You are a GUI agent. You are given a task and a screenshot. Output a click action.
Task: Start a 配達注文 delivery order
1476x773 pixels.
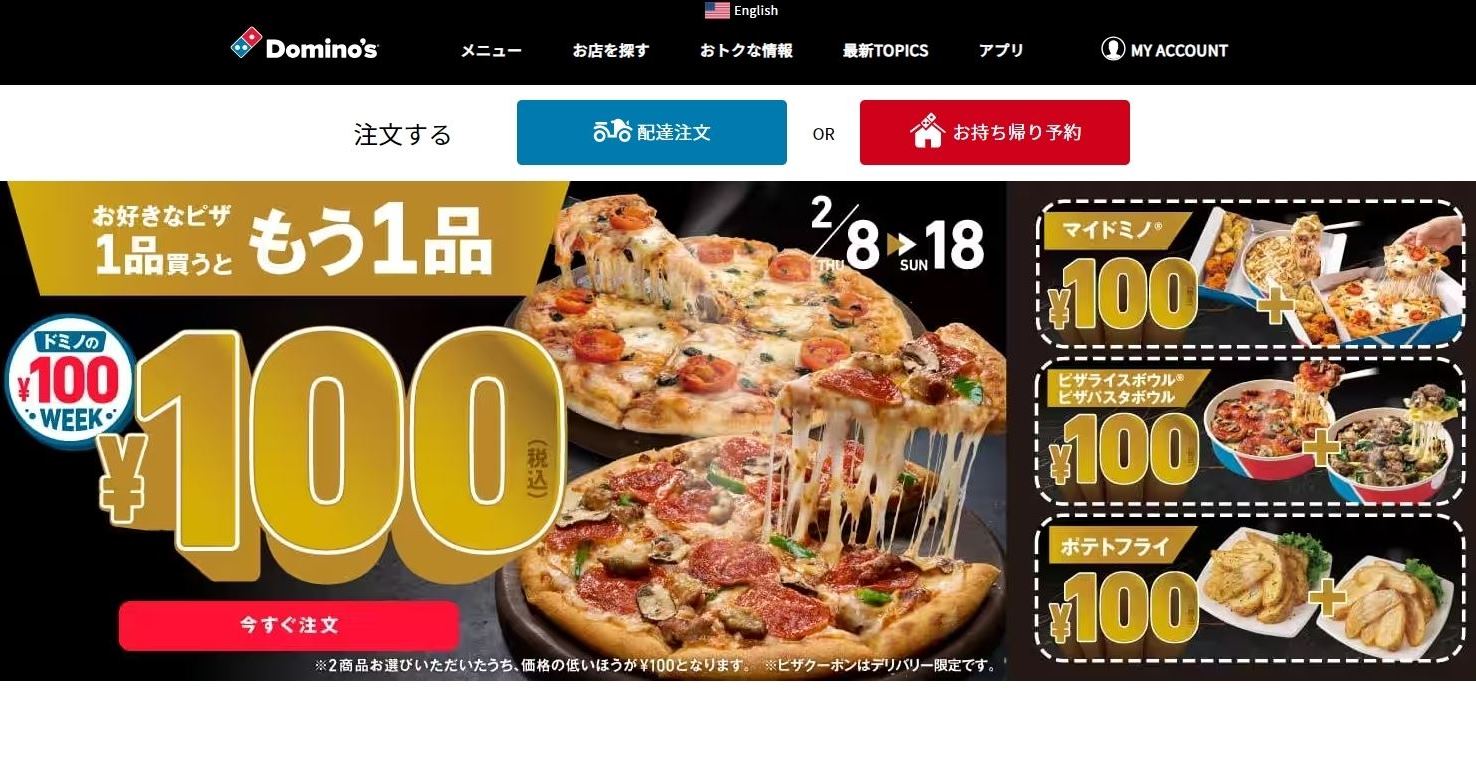651,132
